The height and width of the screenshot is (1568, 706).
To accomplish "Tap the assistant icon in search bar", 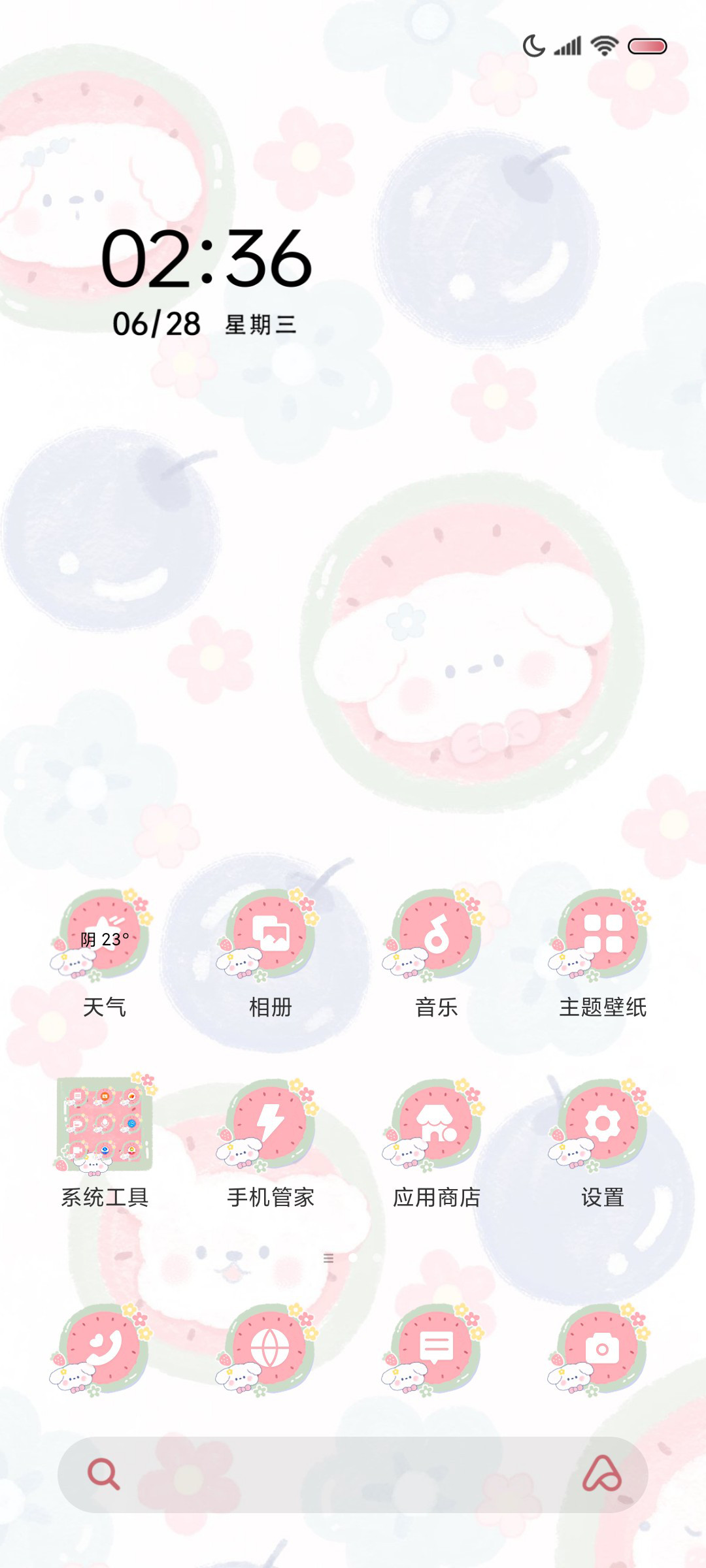I will [x=602, y=1474].
